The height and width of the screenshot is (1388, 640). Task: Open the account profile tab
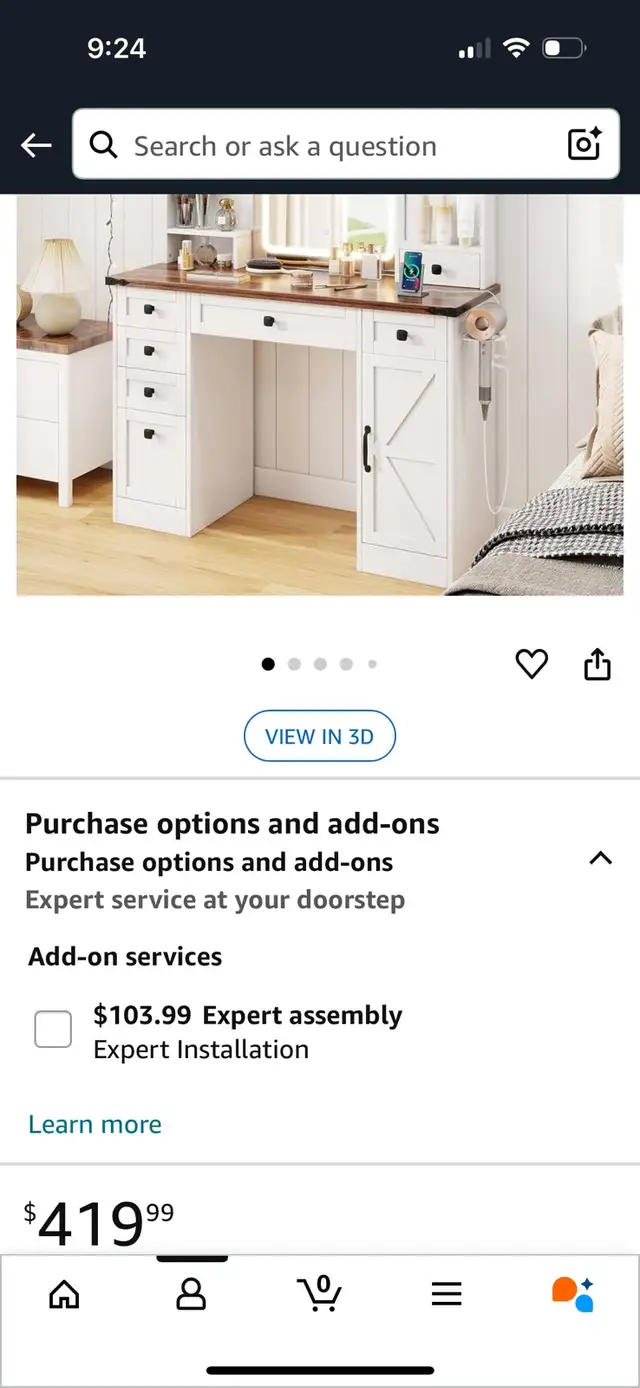tap(191, 1294)
